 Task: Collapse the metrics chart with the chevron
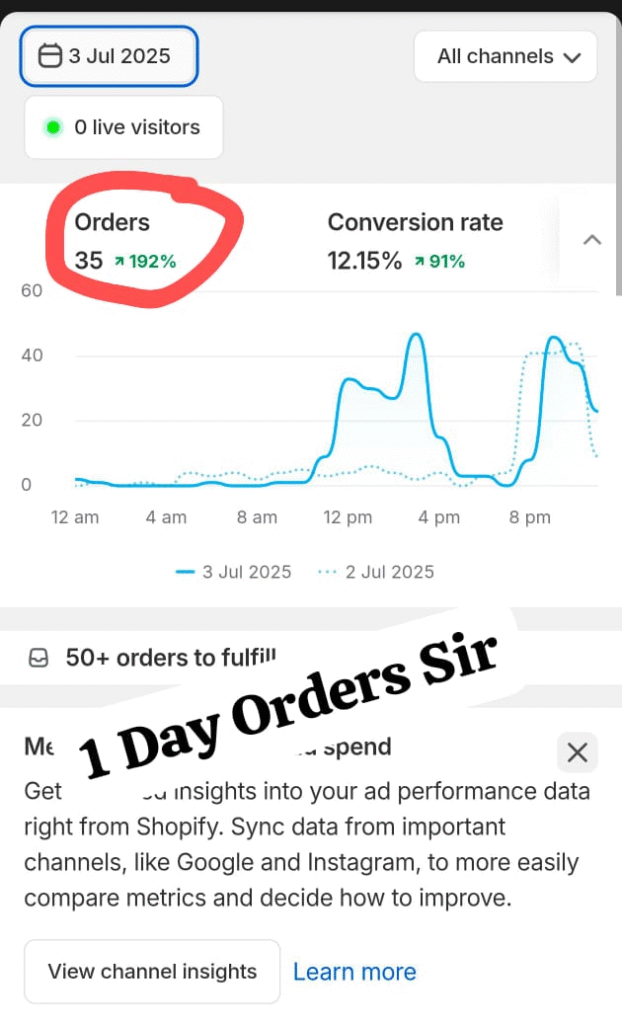[x=592, y=240]
